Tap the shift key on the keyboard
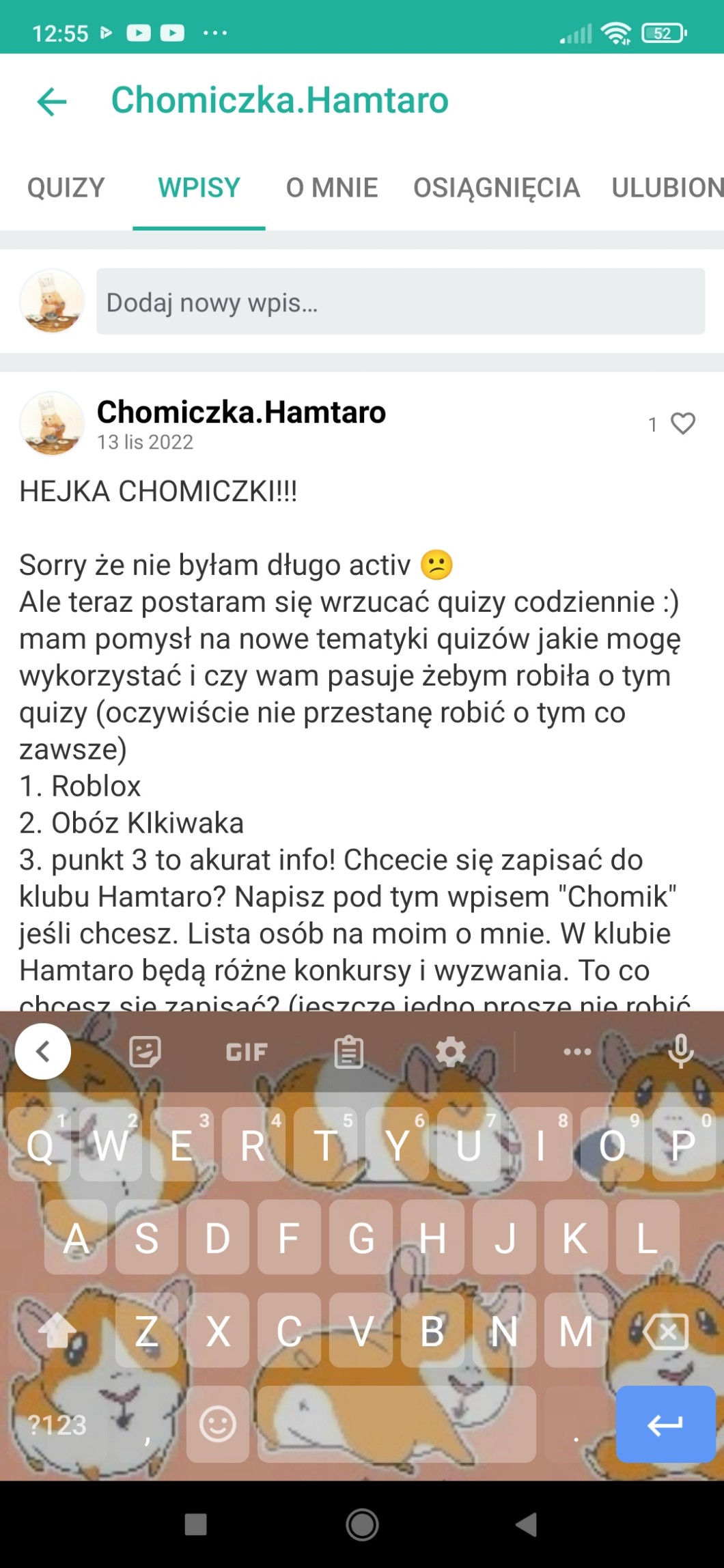 click(x=57, y=1331)
